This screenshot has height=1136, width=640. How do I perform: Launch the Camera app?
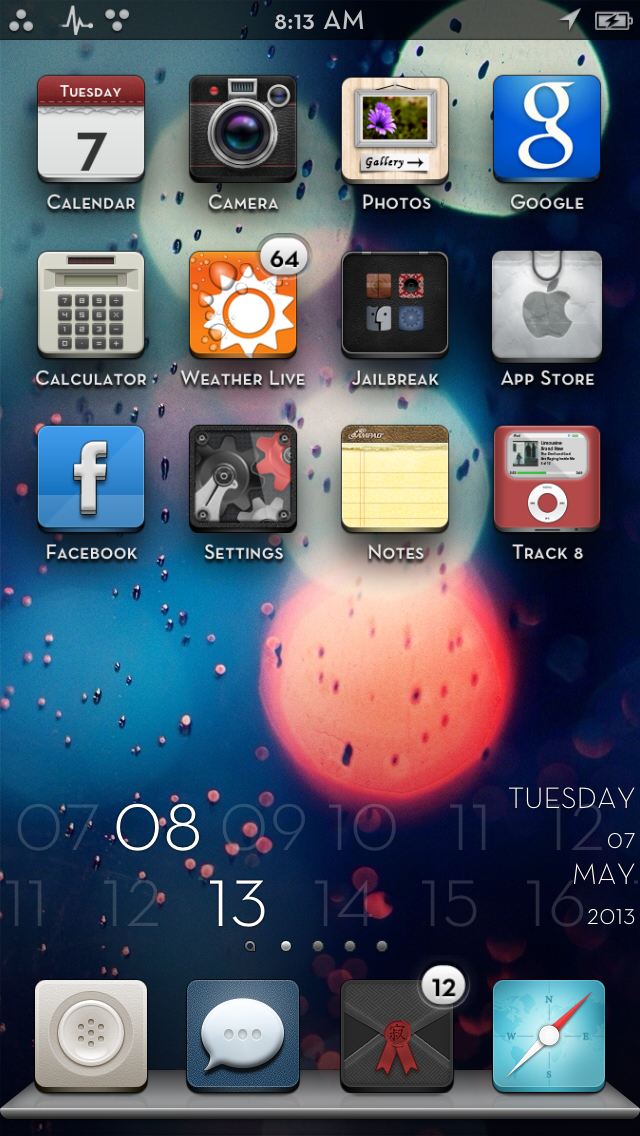point(243,129)
